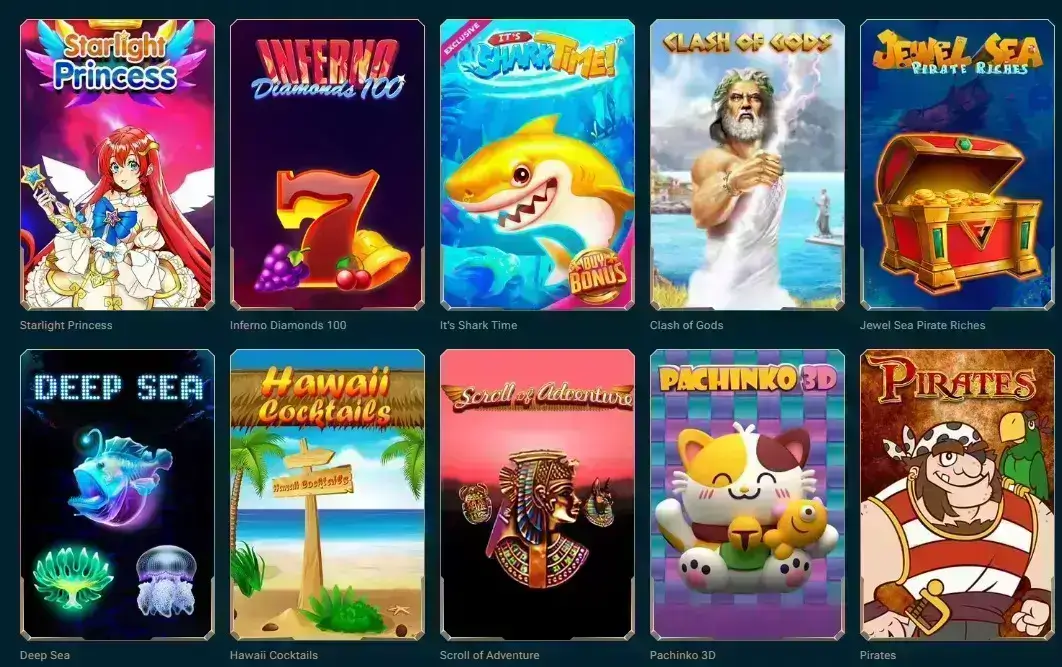The height and width of the screenshot is (667, 1062).
Task: Launch Inferno Diamonds 100 slot
Action: [327, 165]
